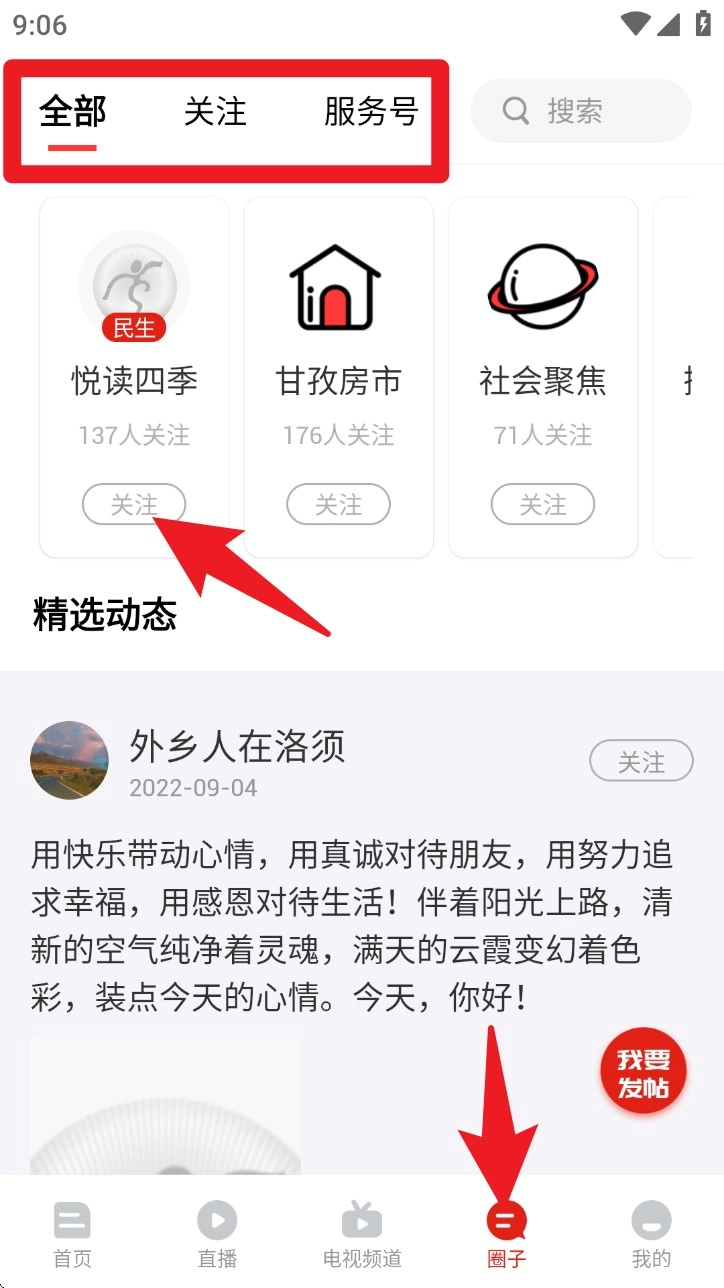724x1288 pixels.
Task: Follow the 悦读四季 circle
Action: point(134,504)
